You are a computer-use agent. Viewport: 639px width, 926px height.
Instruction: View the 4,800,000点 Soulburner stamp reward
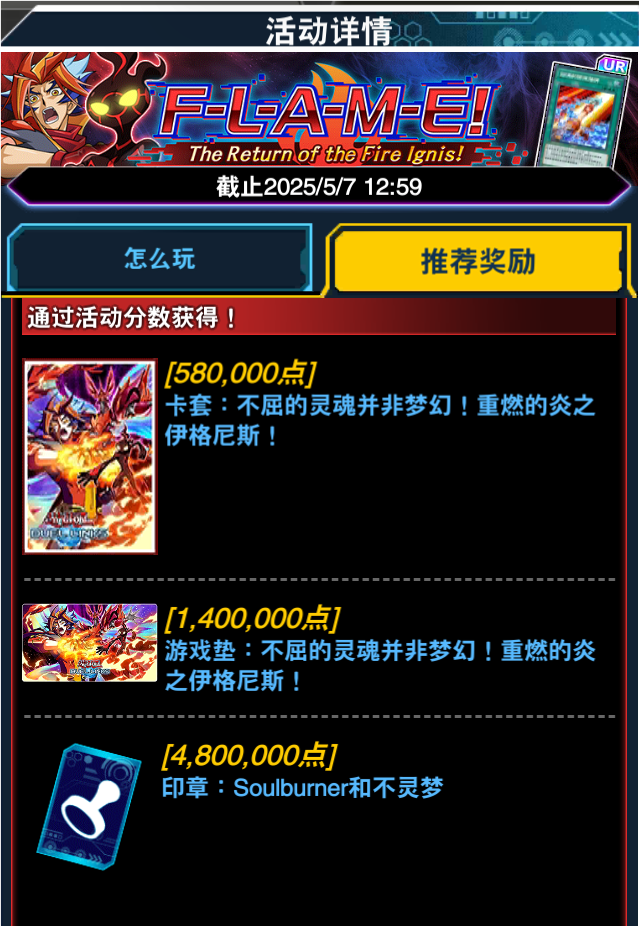tap(83, 799)
